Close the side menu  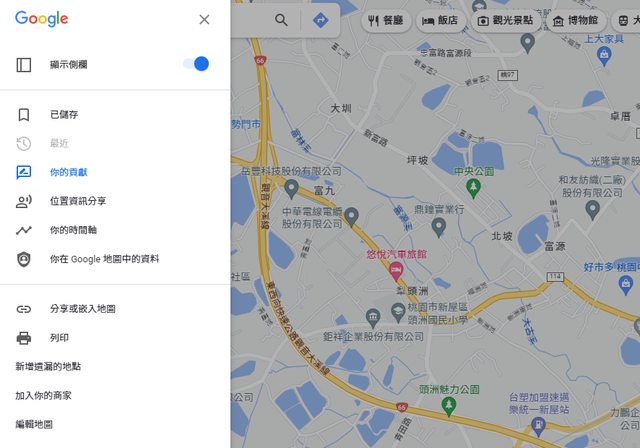204,19
